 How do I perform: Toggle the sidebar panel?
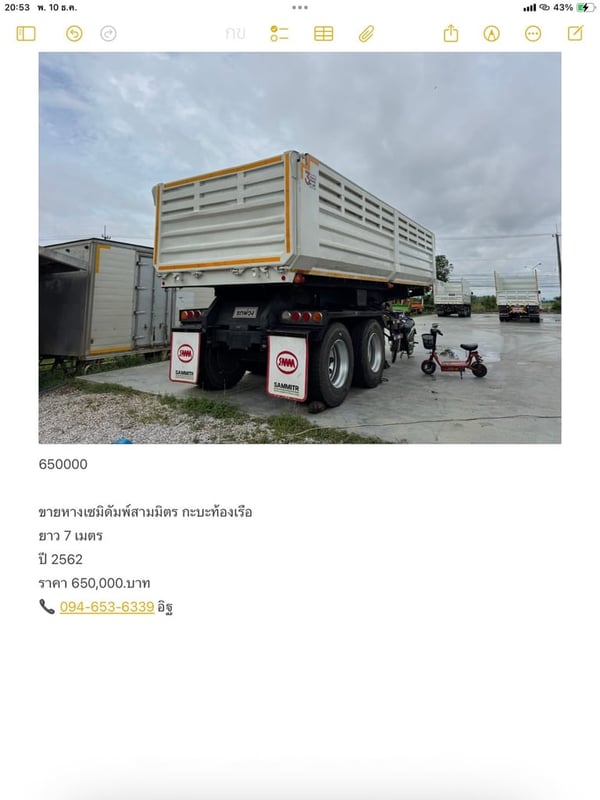point(26,33)
